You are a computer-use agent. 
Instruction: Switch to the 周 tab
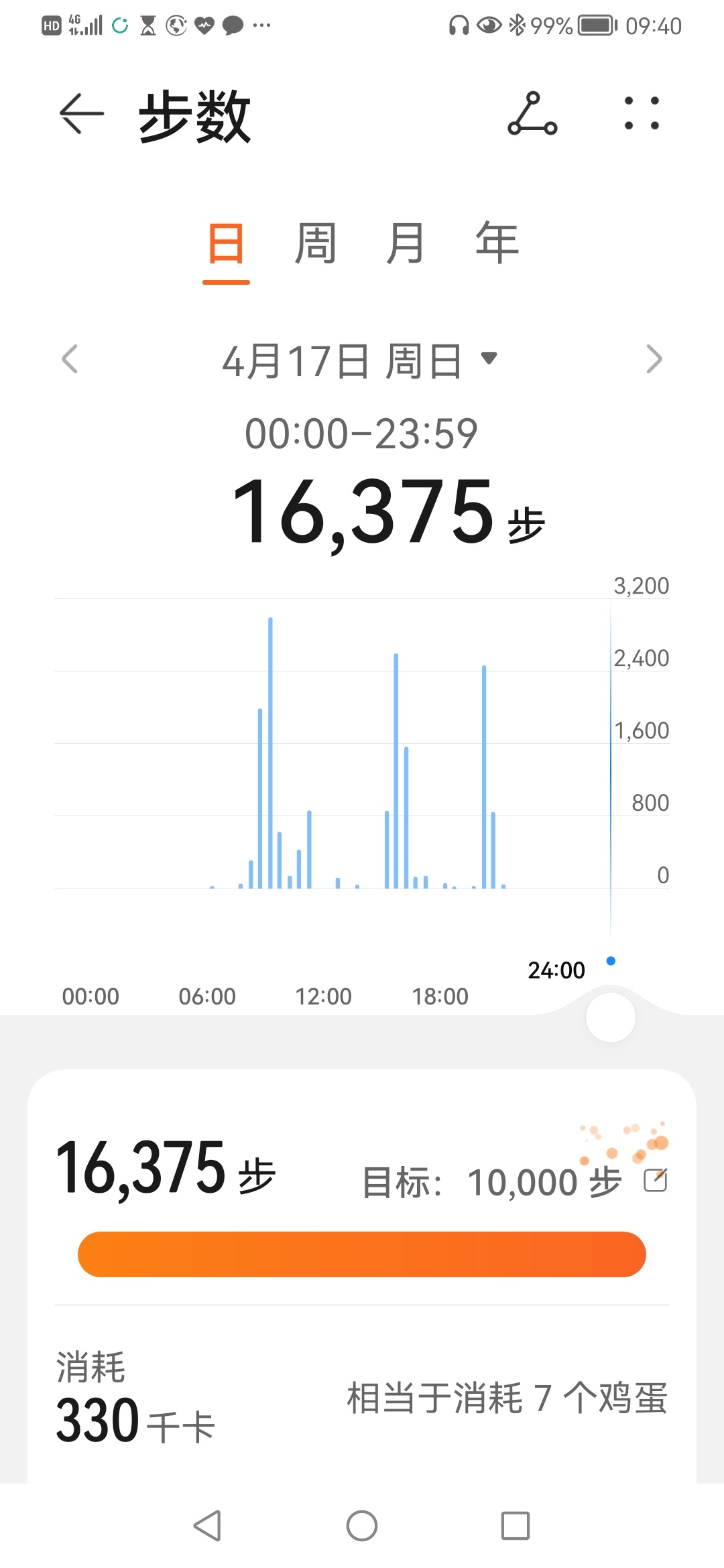315,244
